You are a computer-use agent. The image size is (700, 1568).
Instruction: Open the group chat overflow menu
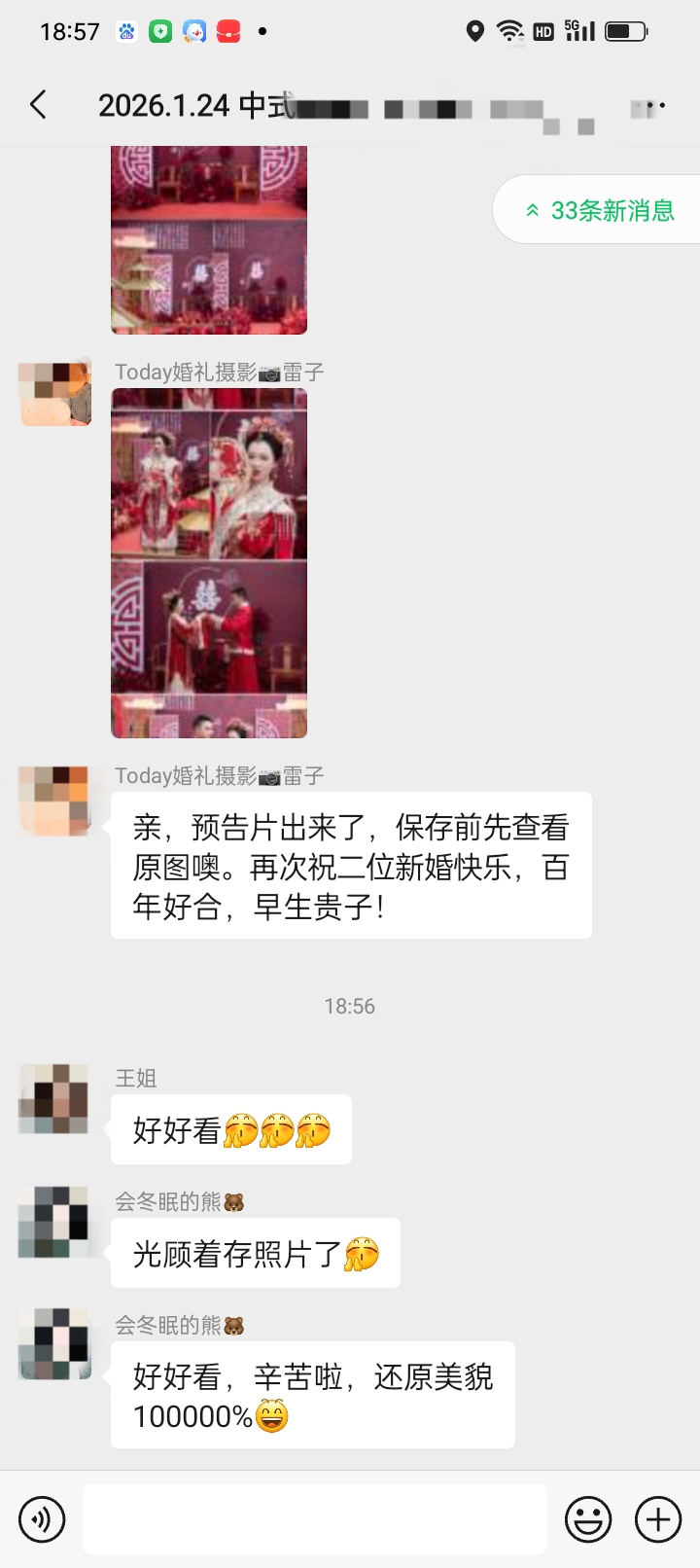(x=649, y=106)
